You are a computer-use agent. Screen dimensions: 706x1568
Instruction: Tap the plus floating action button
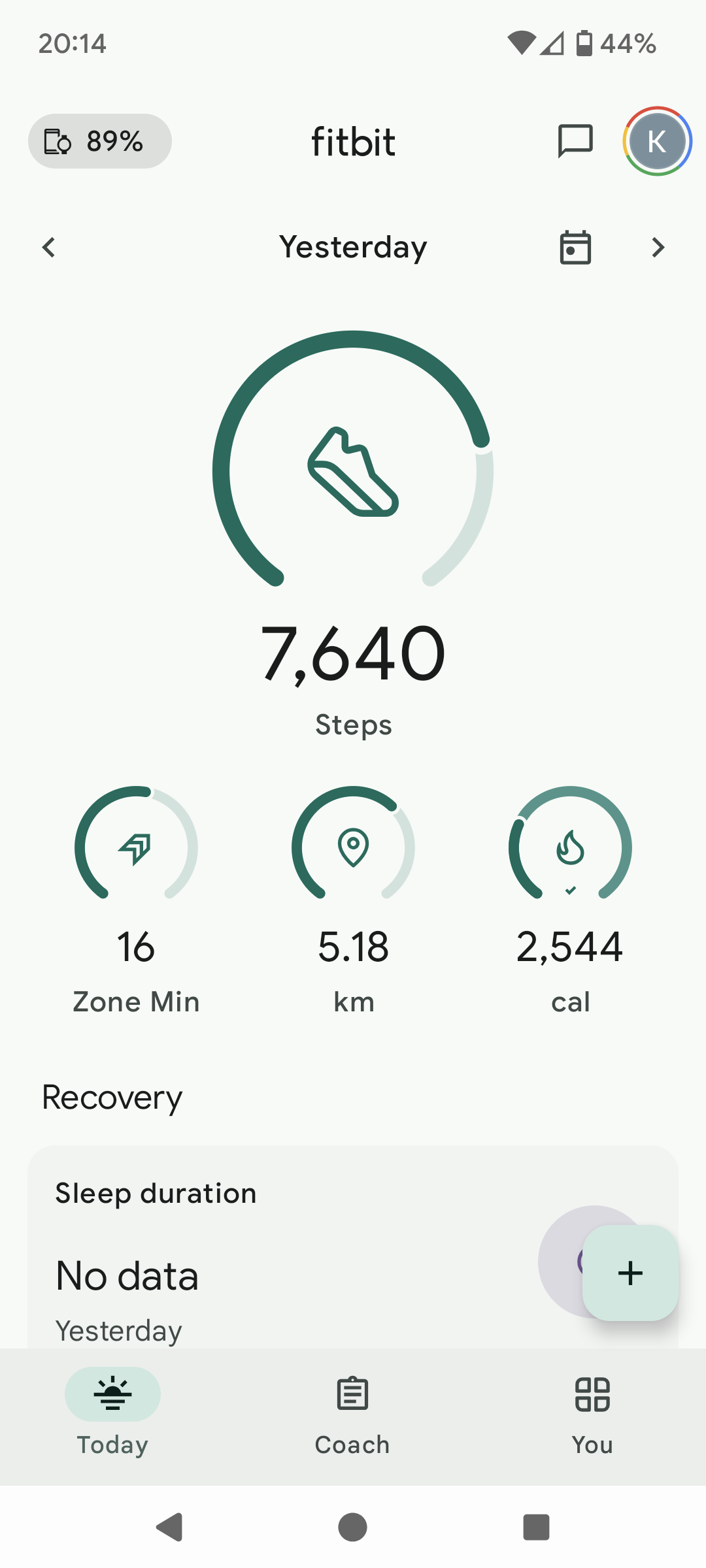[630, 1273]
